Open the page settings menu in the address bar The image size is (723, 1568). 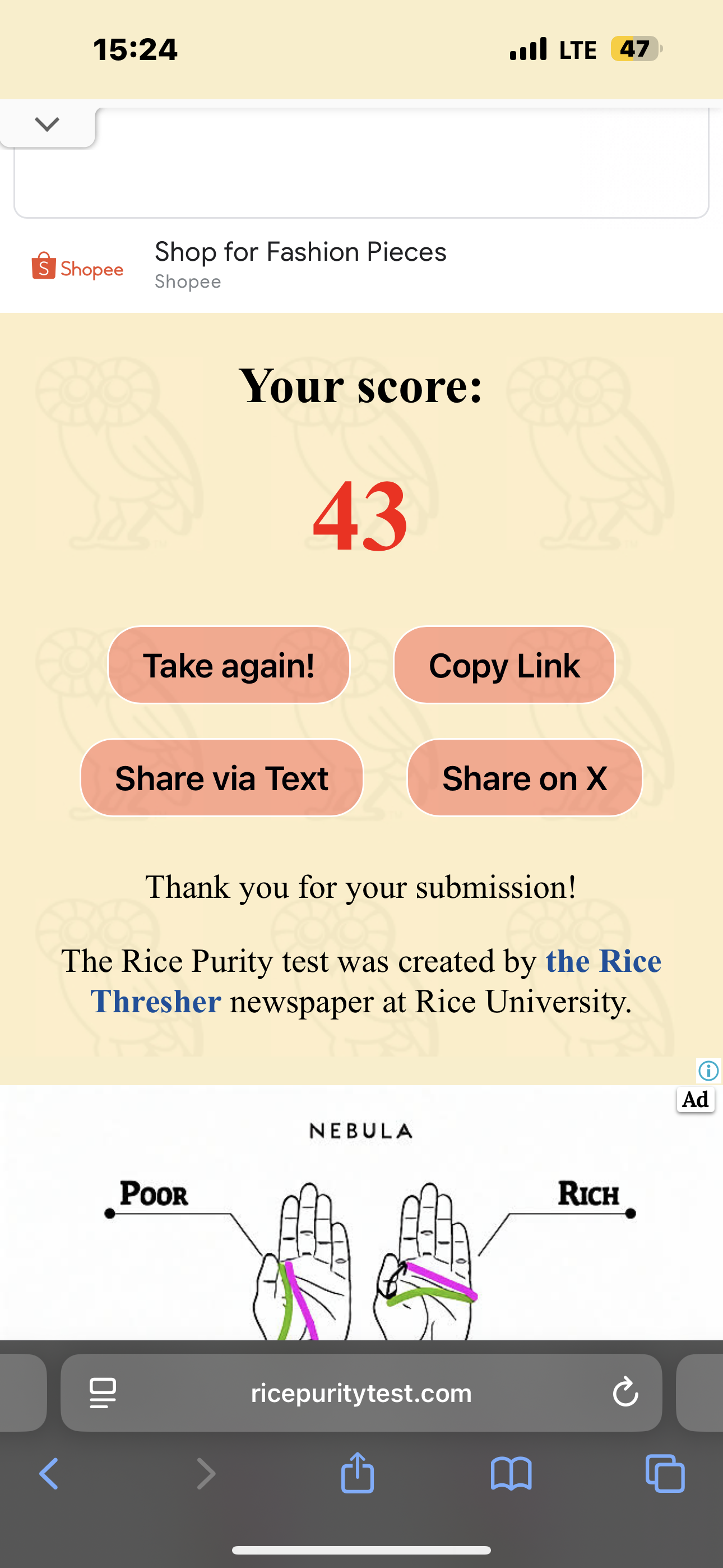[x=103, y=1392]
